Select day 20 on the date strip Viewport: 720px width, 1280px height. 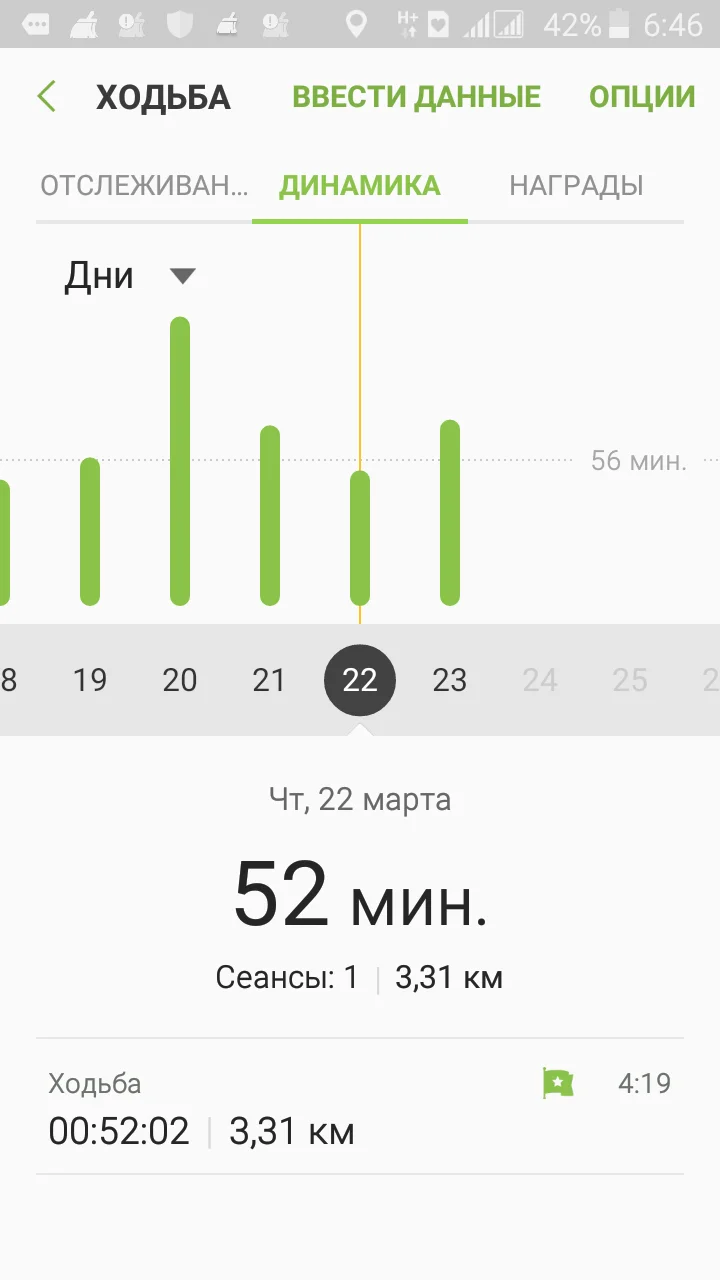coord(180,680)
